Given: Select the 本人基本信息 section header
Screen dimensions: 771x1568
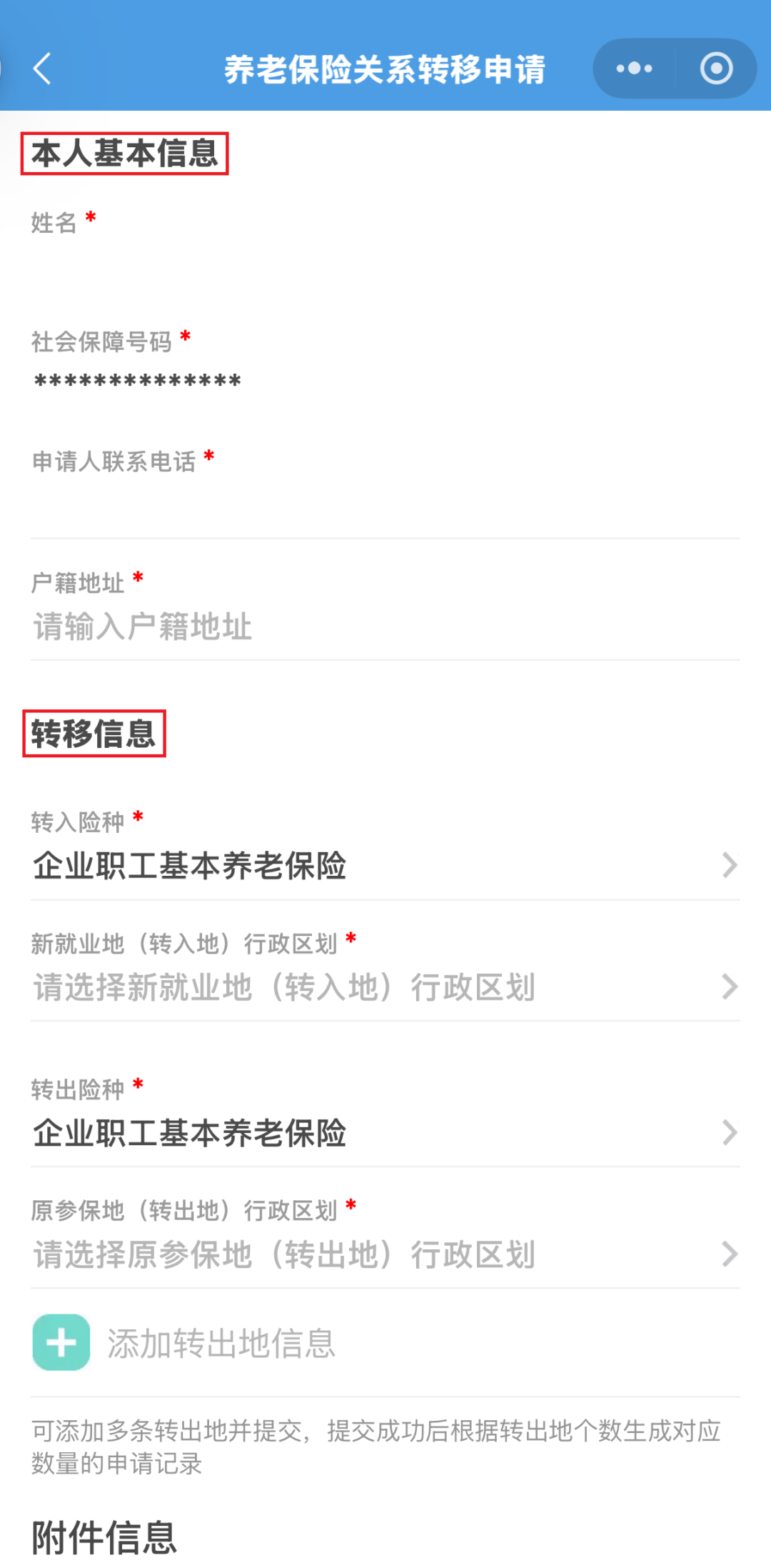Looking at the screenshot, I should (125, 153).
